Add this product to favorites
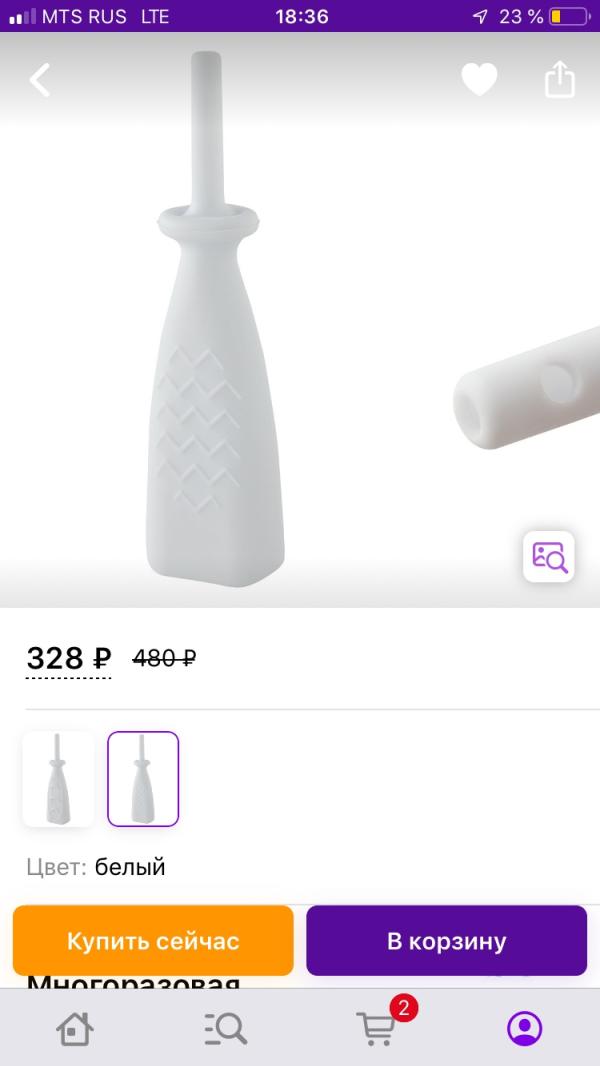600x1066 pixels. click(x=479, y=80)
